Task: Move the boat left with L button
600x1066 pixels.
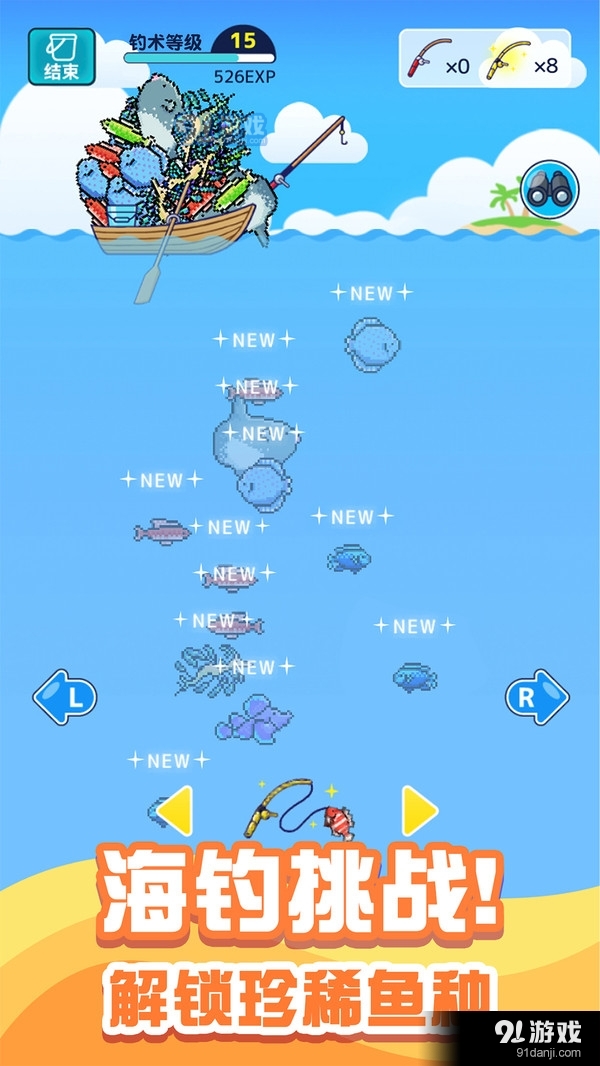Action: point(65,697)
